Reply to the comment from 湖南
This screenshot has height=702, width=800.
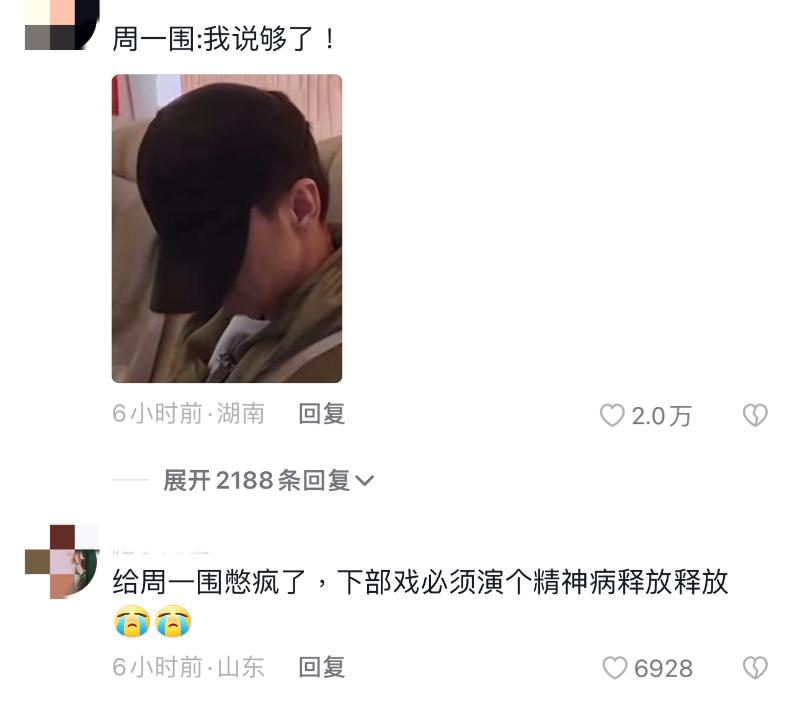click(x=321, y=414)
